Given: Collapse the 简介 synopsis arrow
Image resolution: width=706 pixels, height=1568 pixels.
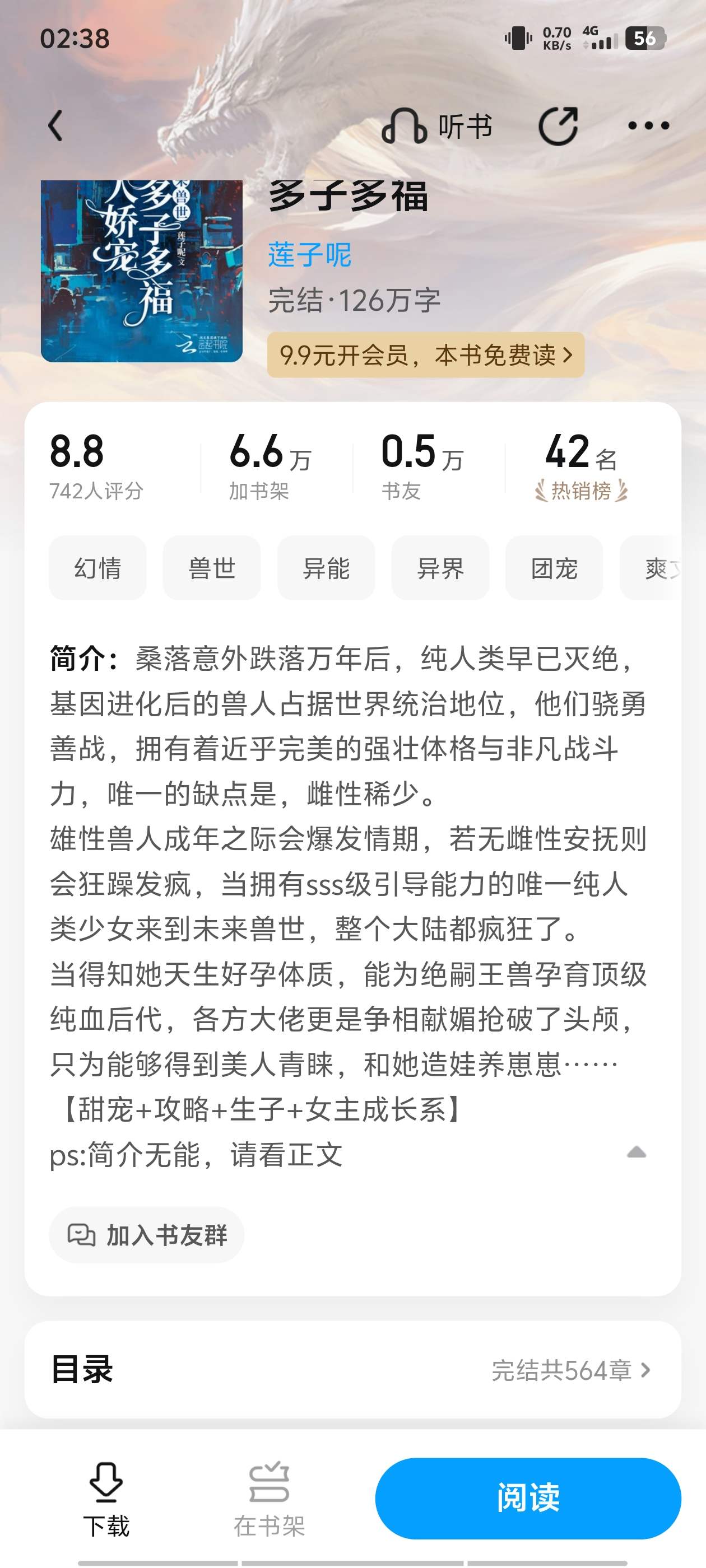Looking at the screenshot, I should [x=637, y=1152].
